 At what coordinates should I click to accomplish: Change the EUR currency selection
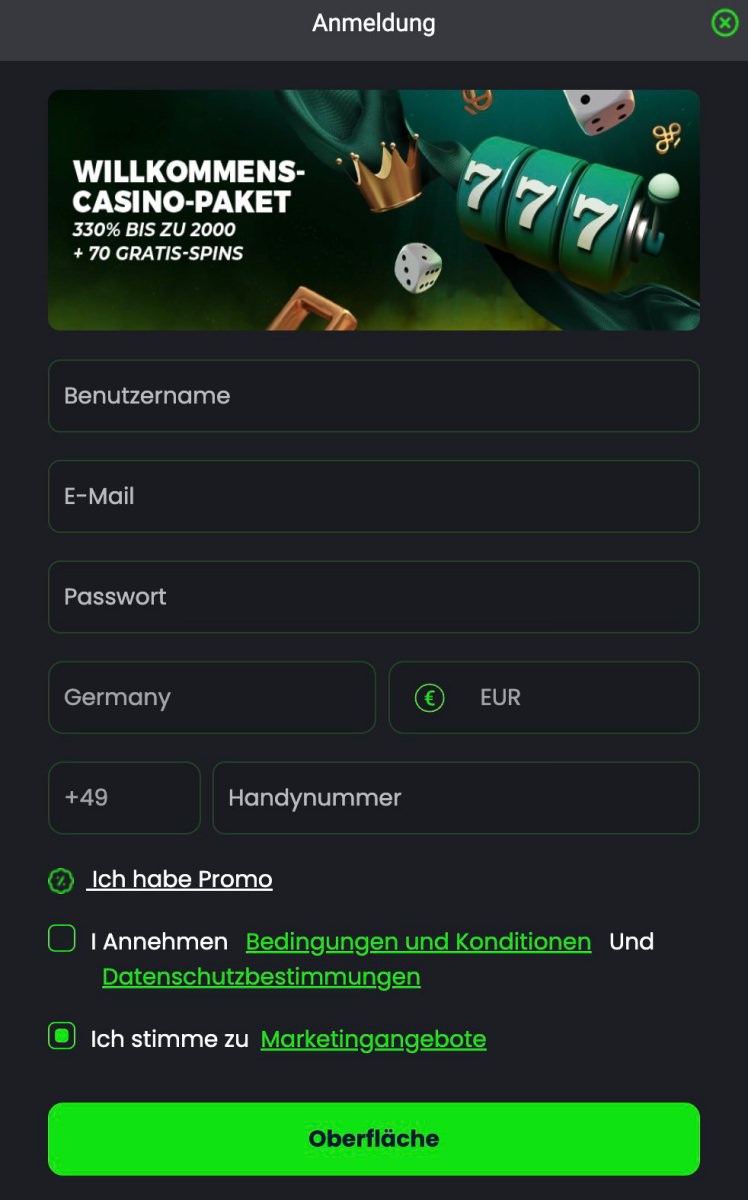[543, 697]
